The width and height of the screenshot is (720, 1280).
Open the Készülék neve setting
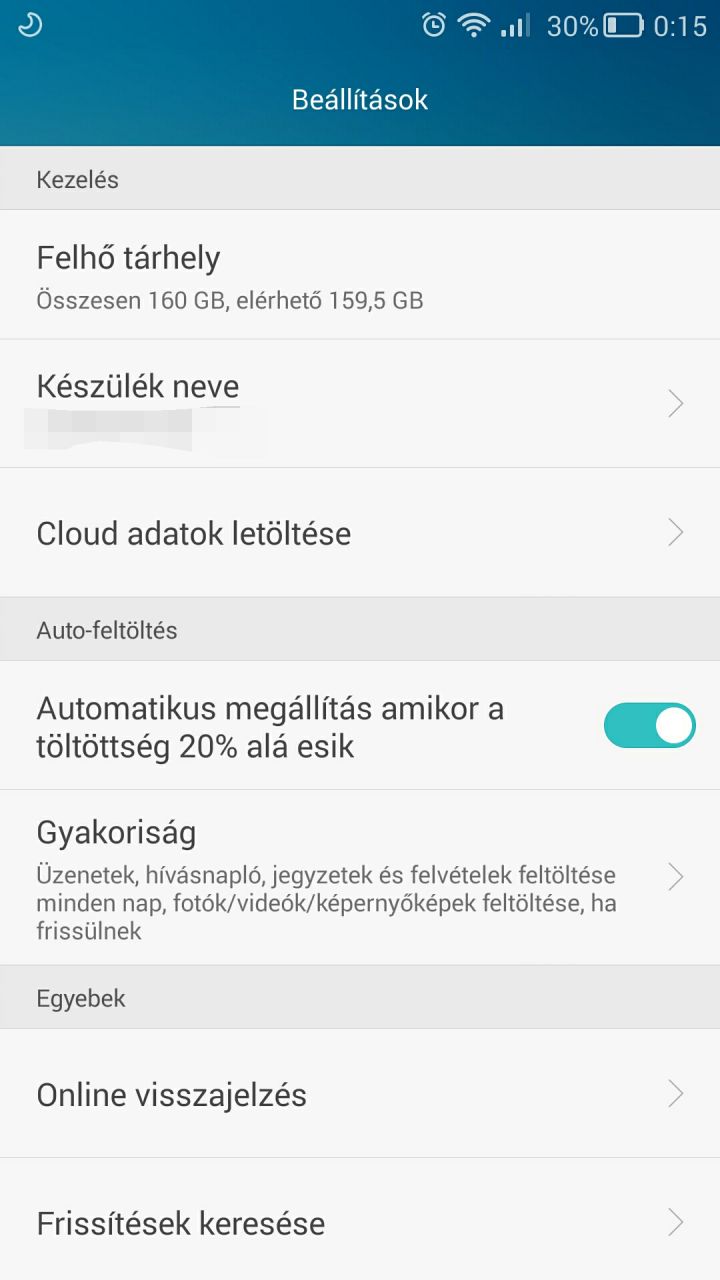tap(360, 403)
